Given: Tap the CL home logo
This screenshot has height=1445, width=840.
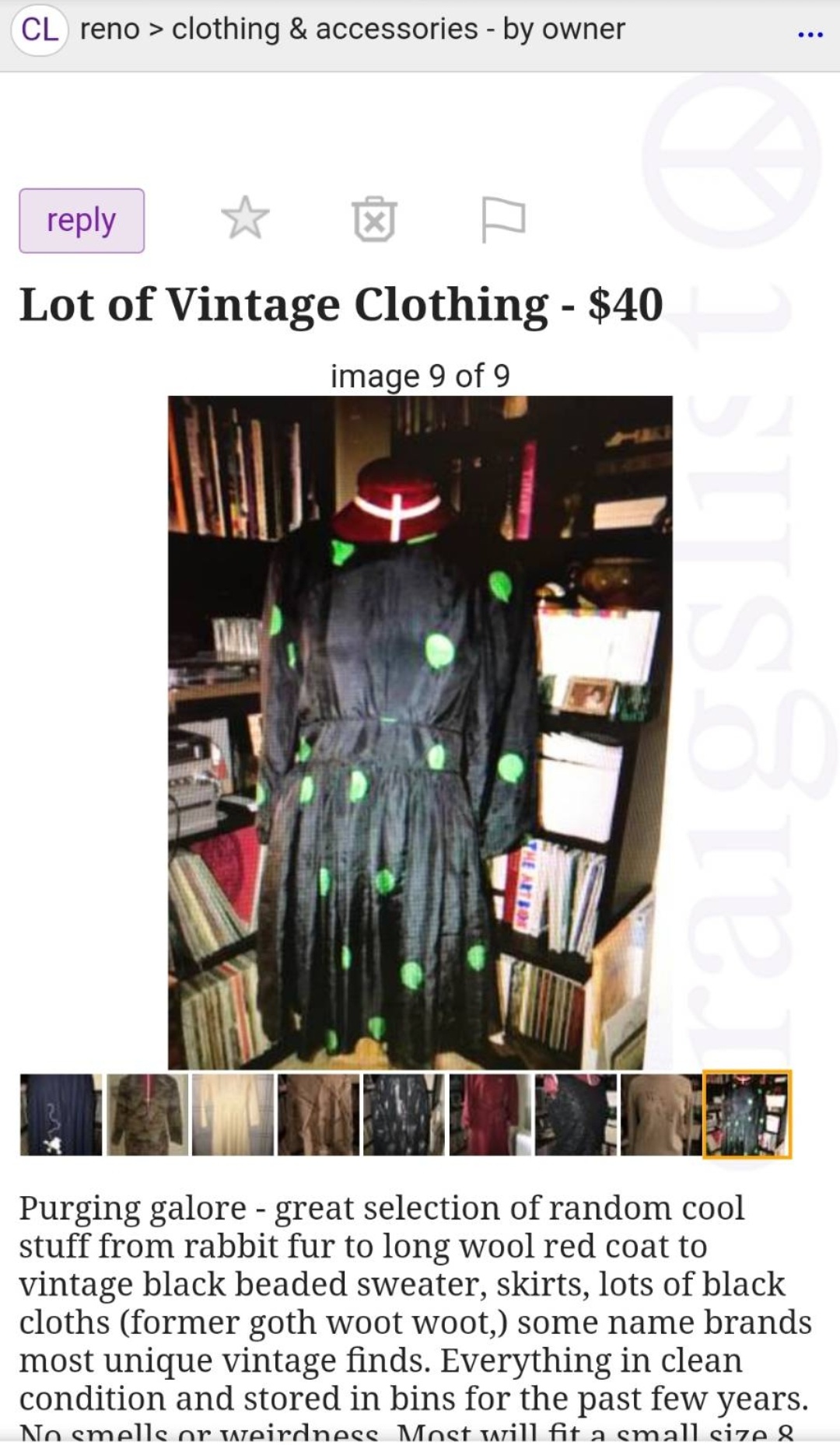Looking at the screenshot, I should coord(40,30).
